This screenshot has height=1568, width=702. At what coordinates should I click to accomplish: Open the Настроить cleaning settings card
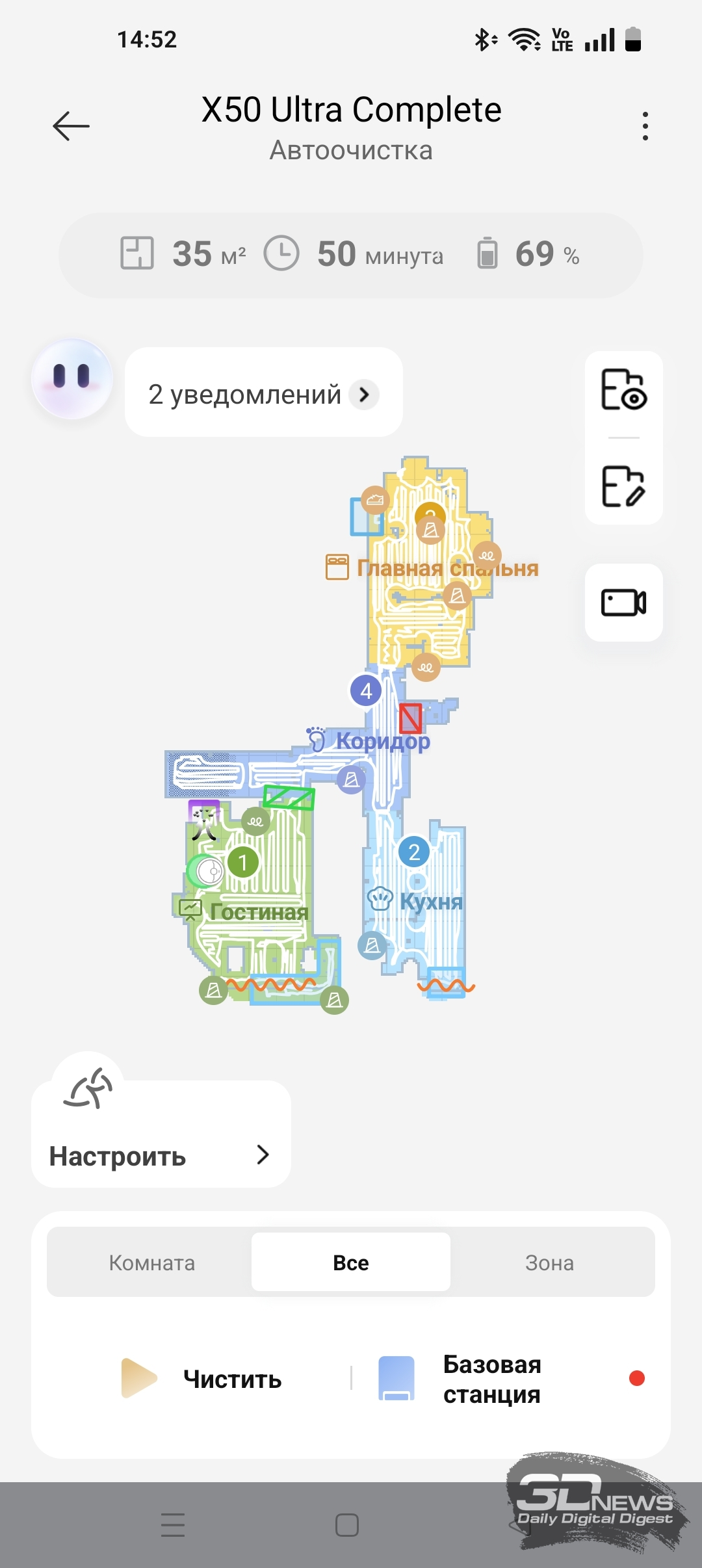[161, 1133]
